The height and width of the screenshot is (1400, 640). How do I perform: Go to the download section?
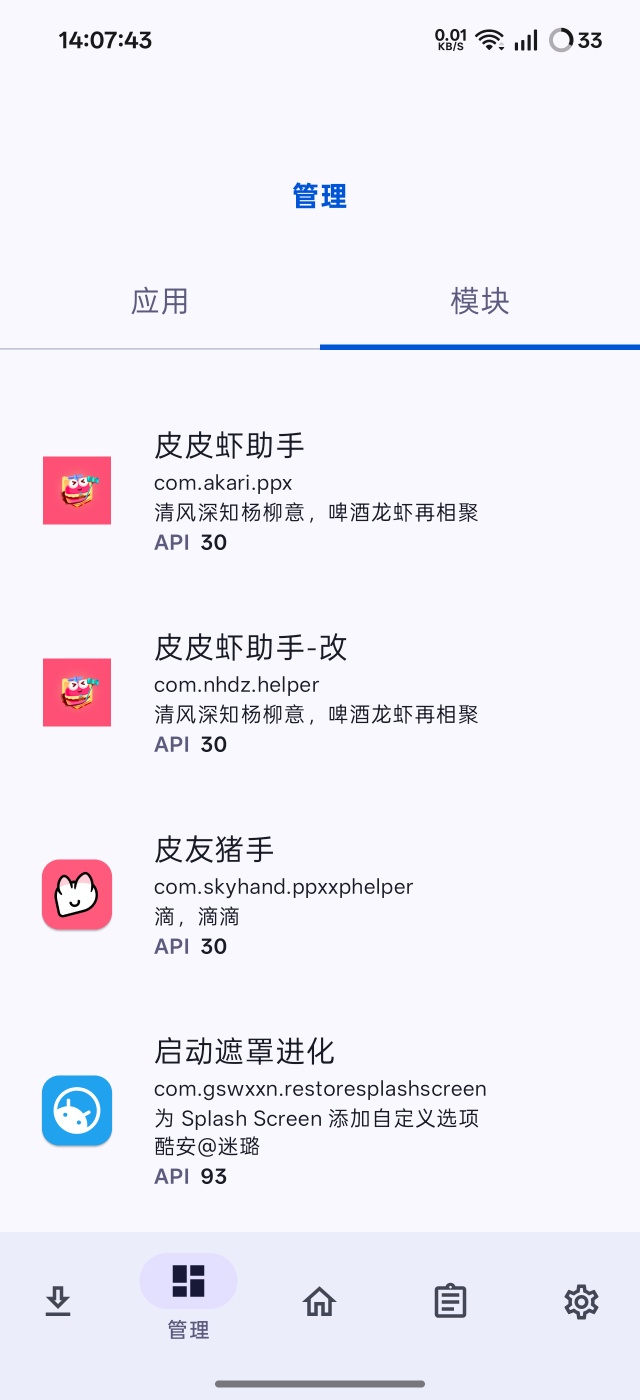pyautogui.click(x=58, y=1300)
